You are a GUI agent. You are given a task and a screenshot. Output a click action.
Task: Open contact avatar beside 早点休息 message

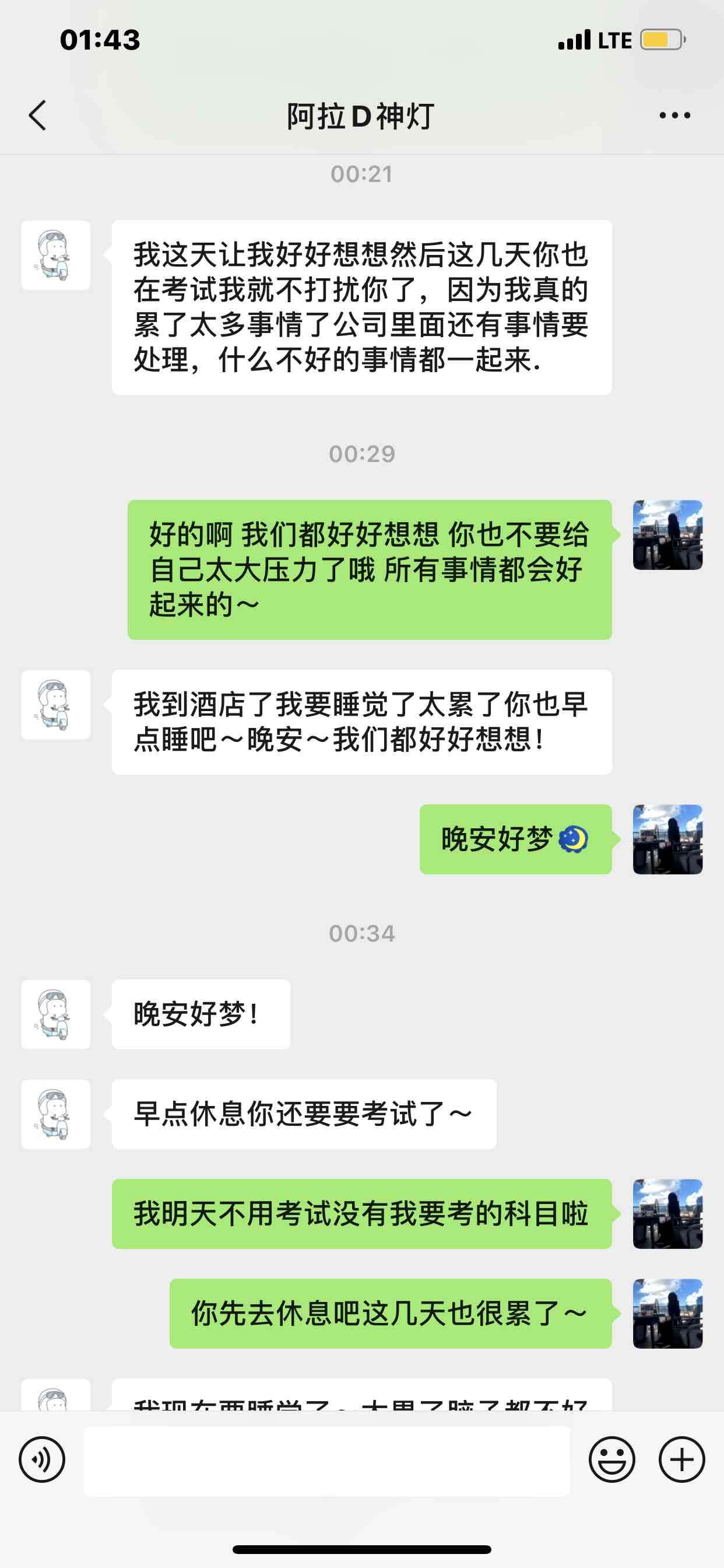(x=56, y=1115)
